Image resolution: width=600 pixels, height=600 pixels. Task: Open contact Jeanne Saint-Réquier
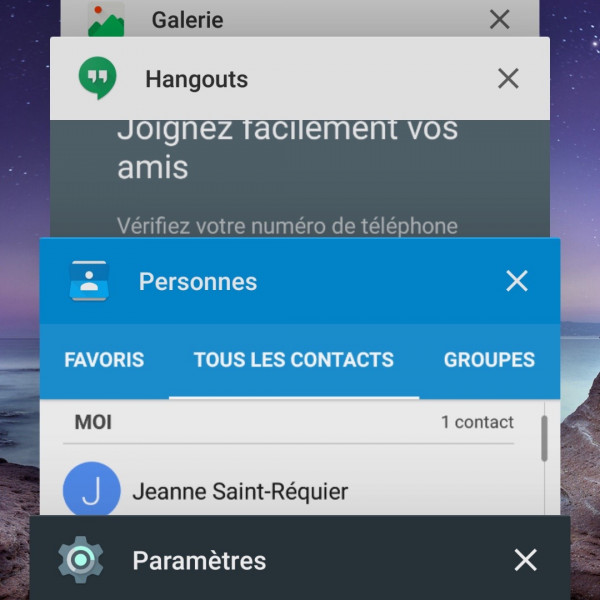click(240, 492)
